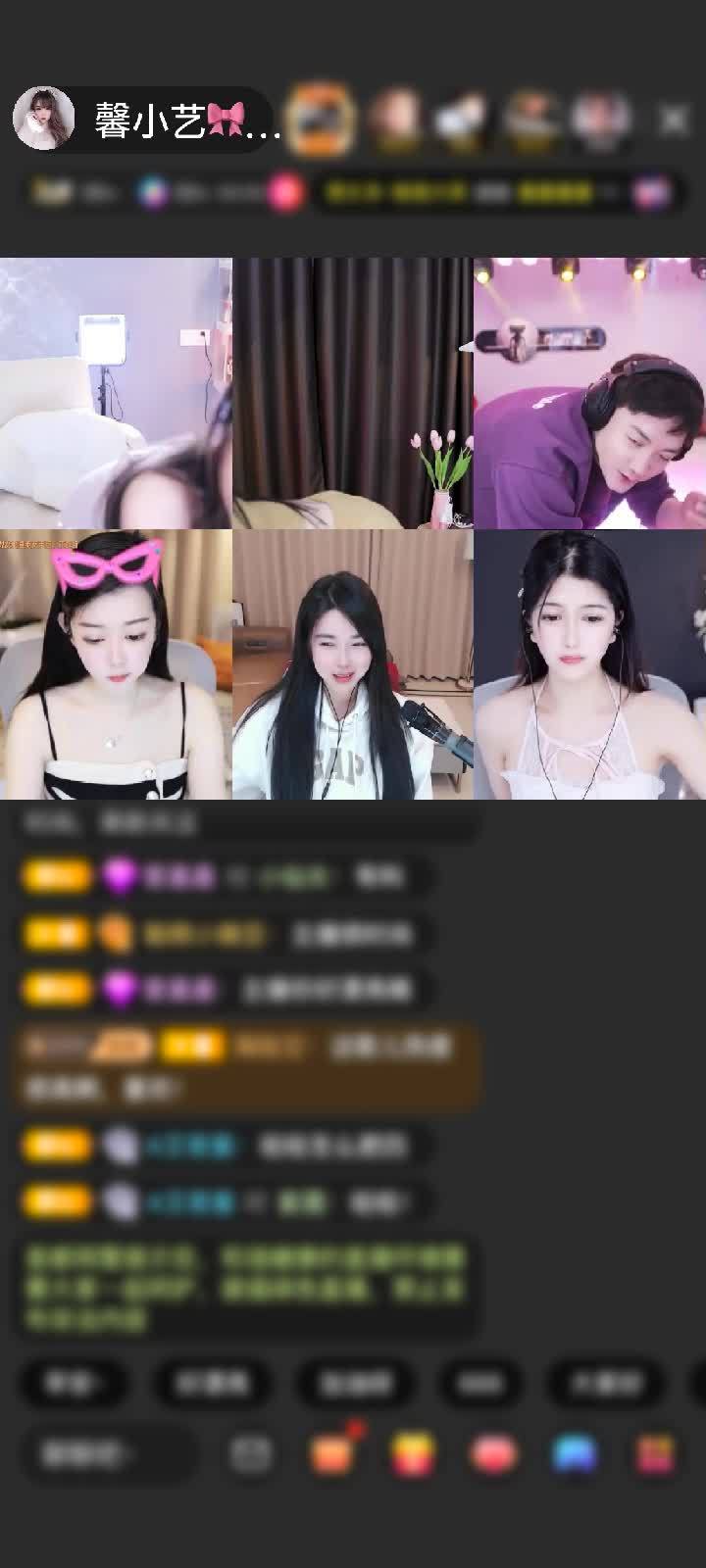Screen dimensions: 706x1568
Task: Tap the first quick-reply chip above chat input
Action: 72,1383
